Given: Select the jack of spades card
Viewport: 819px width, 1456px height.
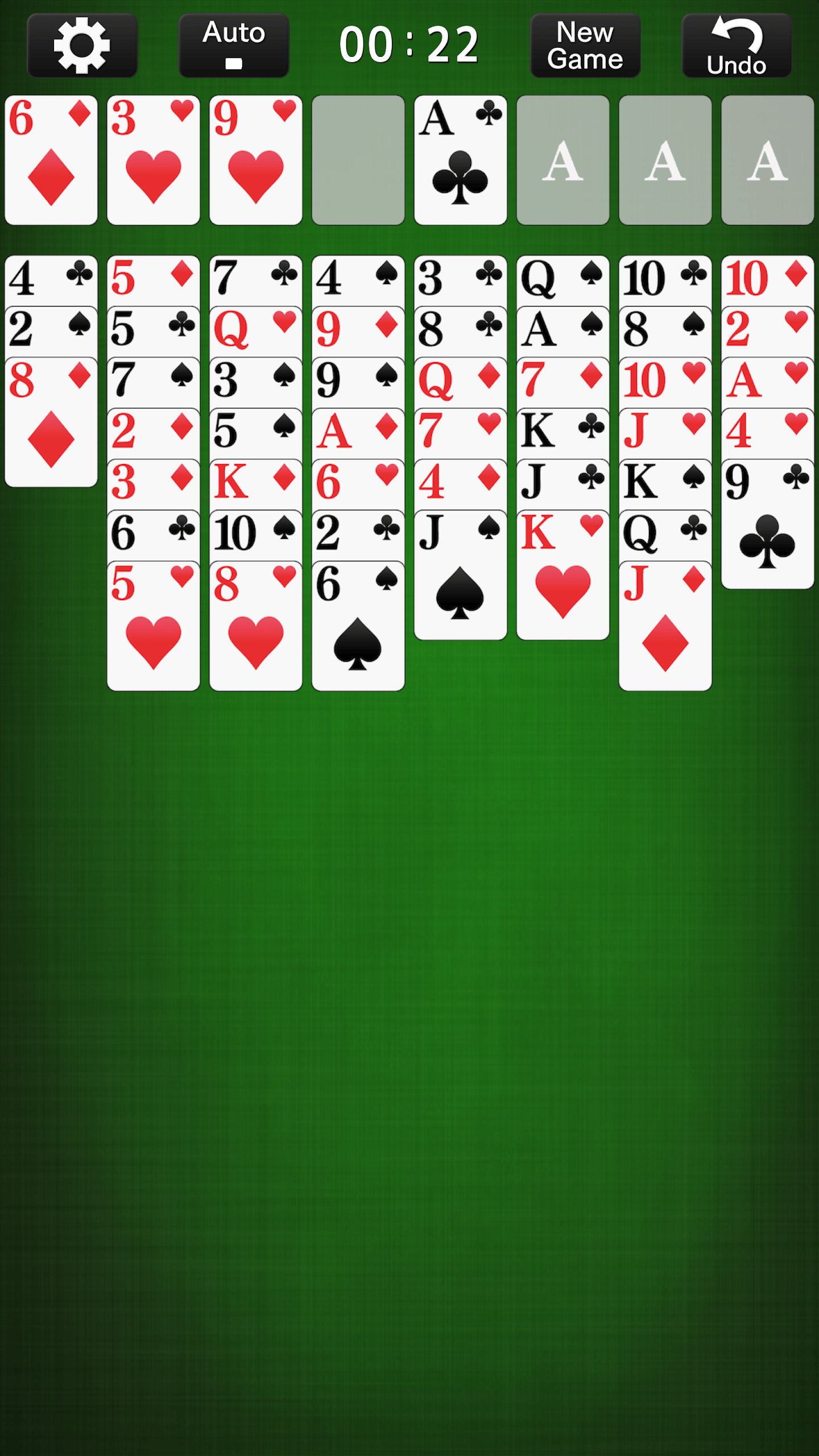Looking at the screenshot, I should click(461, 576).
